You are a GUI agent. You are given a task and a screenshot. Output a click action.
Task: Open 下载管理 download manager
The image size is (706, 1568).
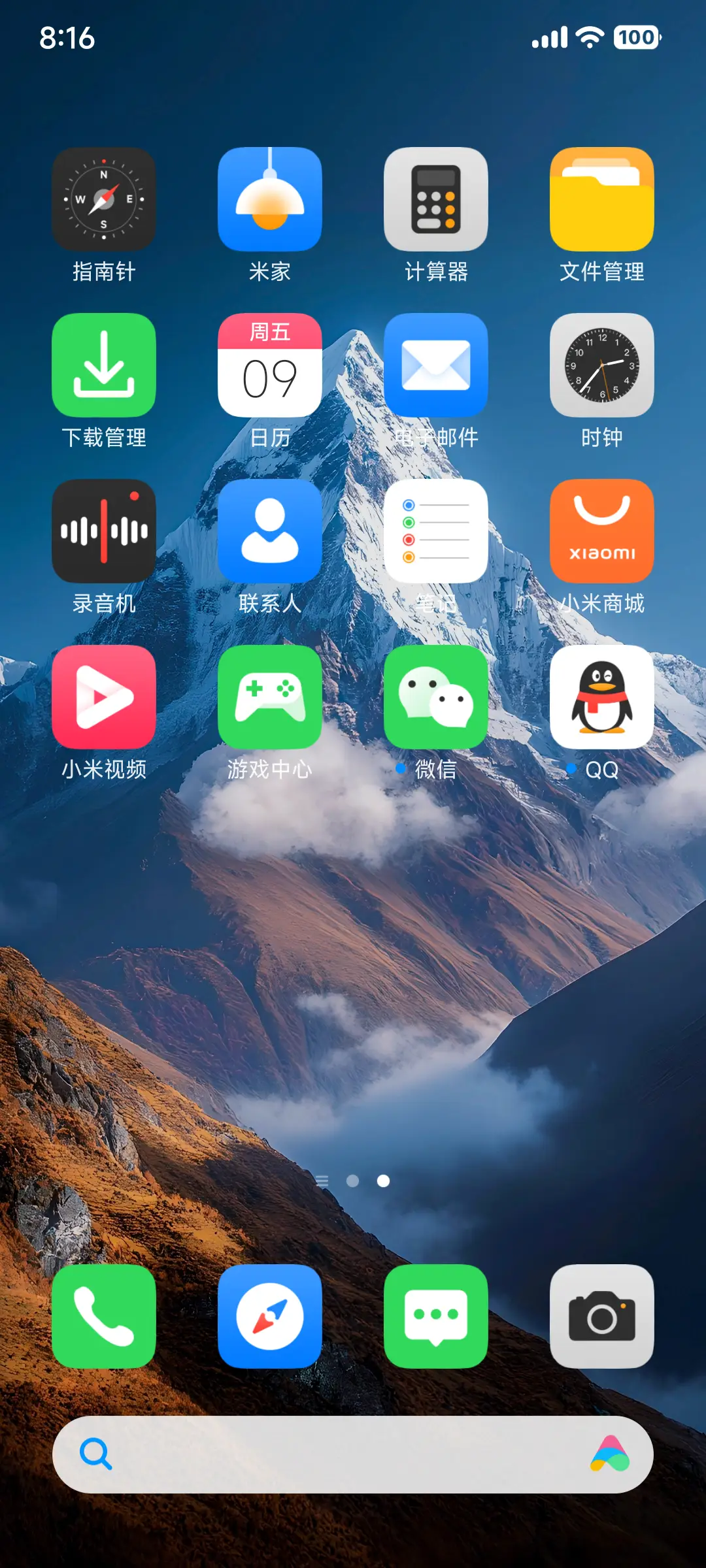[x=104, y=365]
